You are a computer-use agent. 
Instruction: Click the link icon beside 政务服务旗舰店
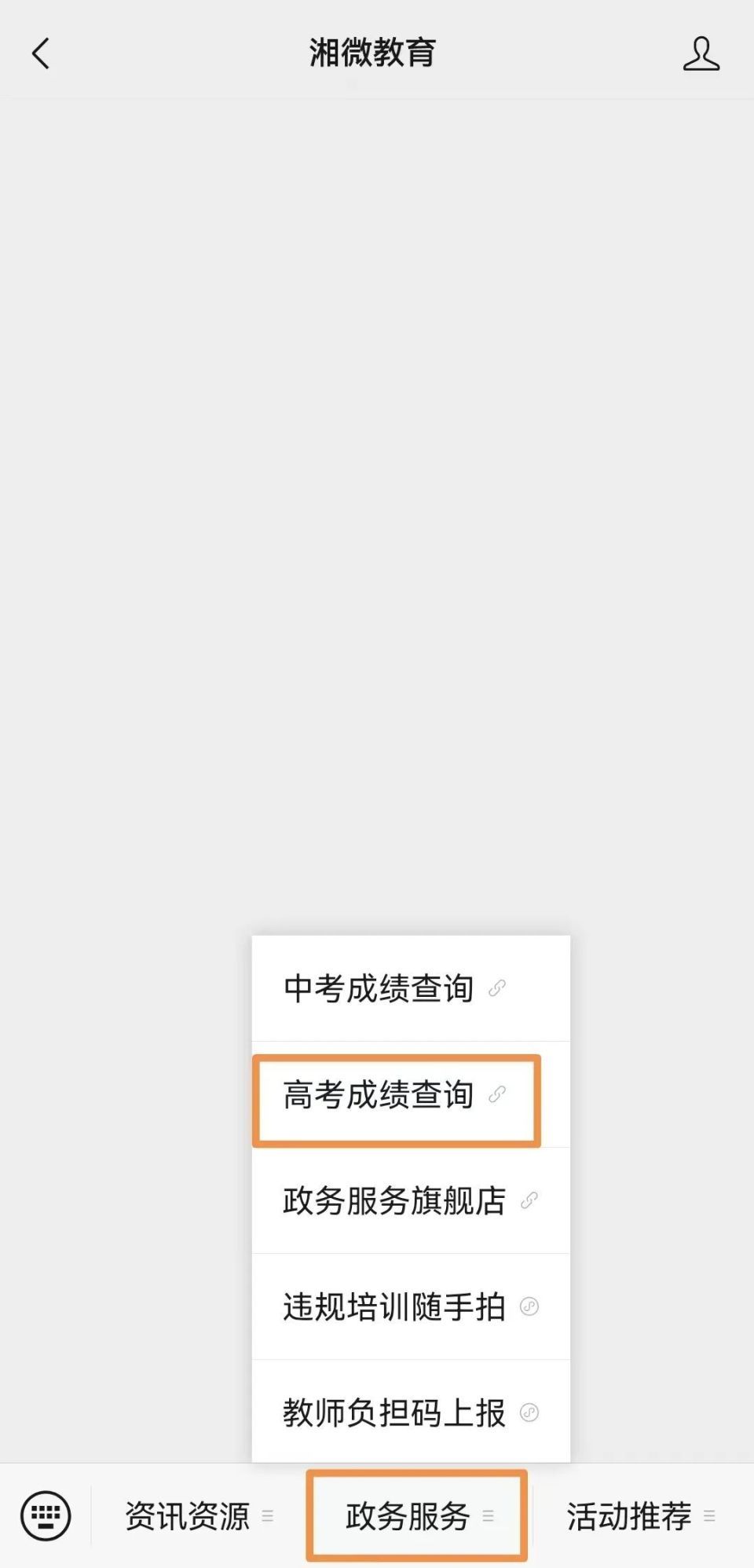531,1200
